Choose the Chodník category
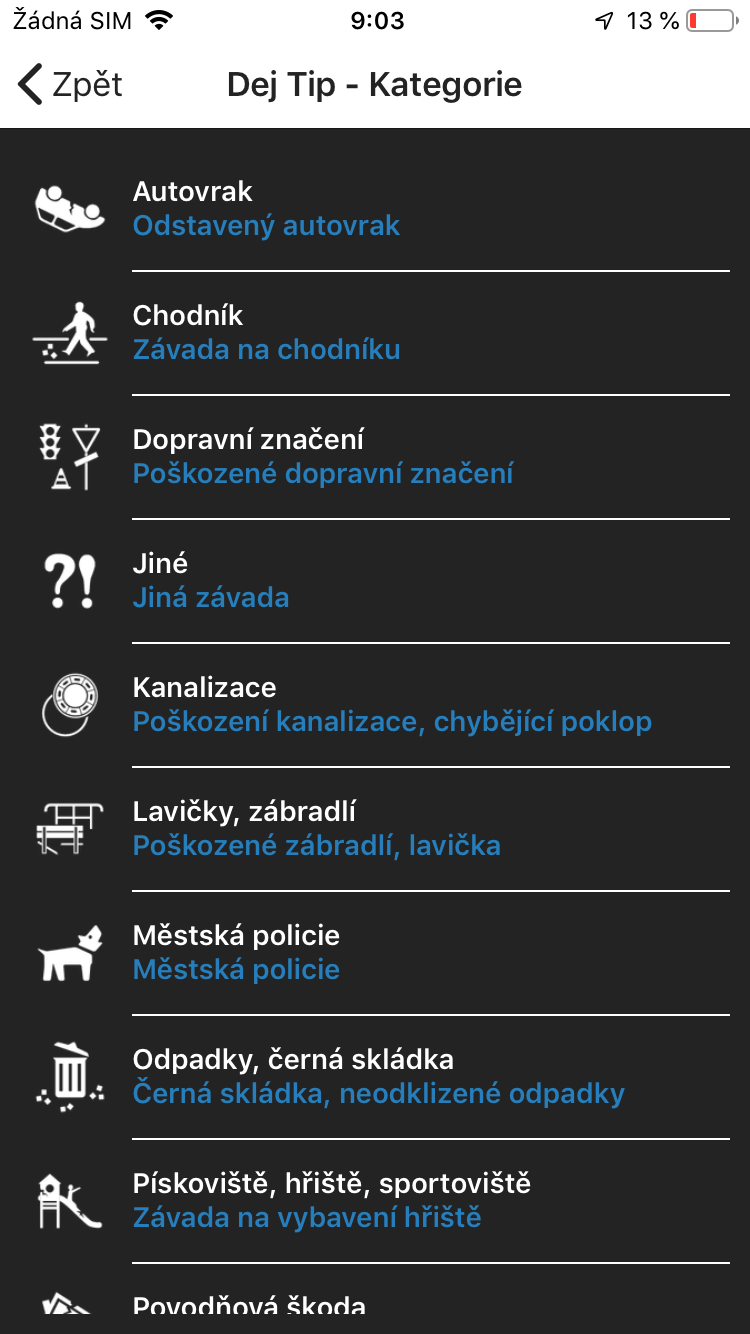Image resolution: width=750 pixels, height=1334 pixels. pyautogui.click(x=375, y=333)
